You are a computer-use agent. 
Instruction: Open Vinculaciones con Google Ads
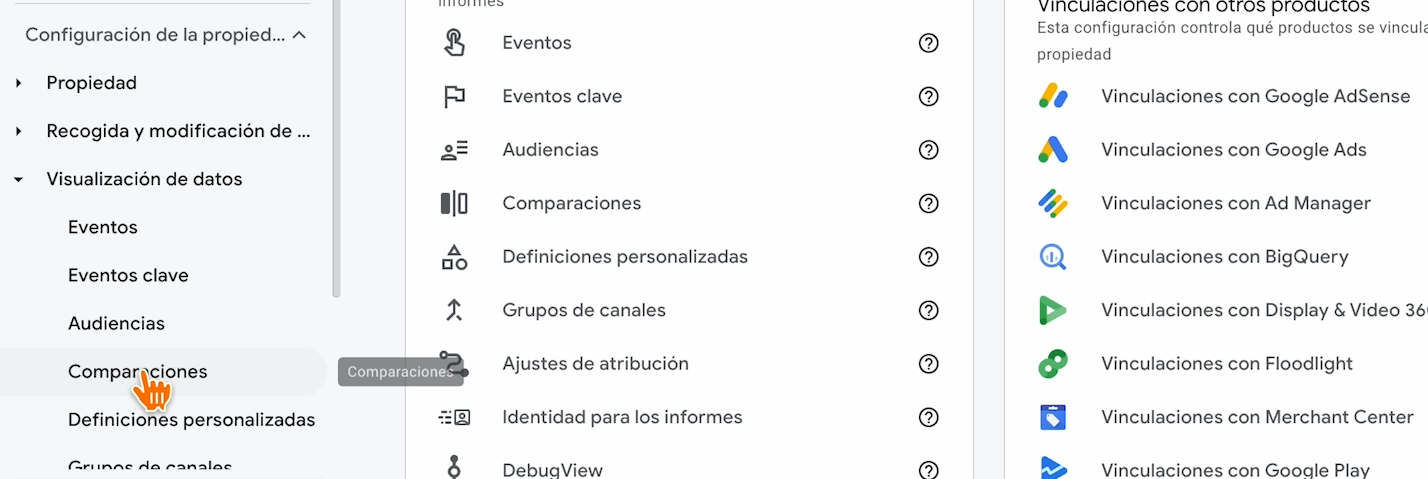(1233, 150)
